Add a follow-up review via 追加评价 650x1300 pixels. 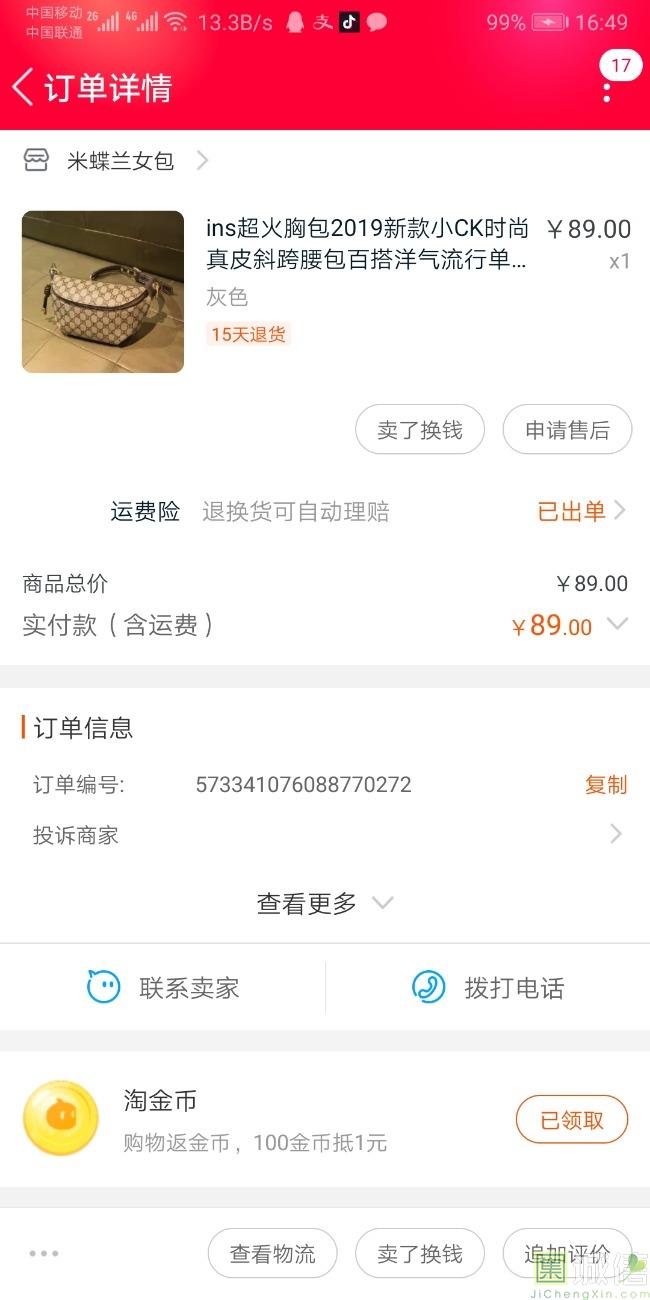pyautogui.click(x=567, y=1254)
